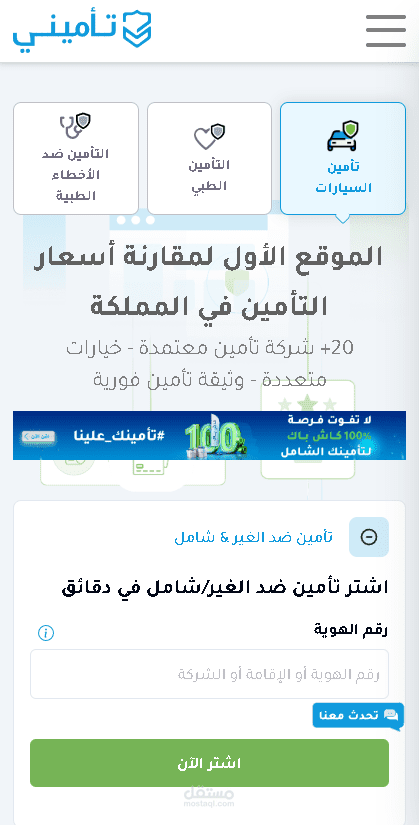
Task: Select the تأمين السيارات tab
Action: [343, 158]
